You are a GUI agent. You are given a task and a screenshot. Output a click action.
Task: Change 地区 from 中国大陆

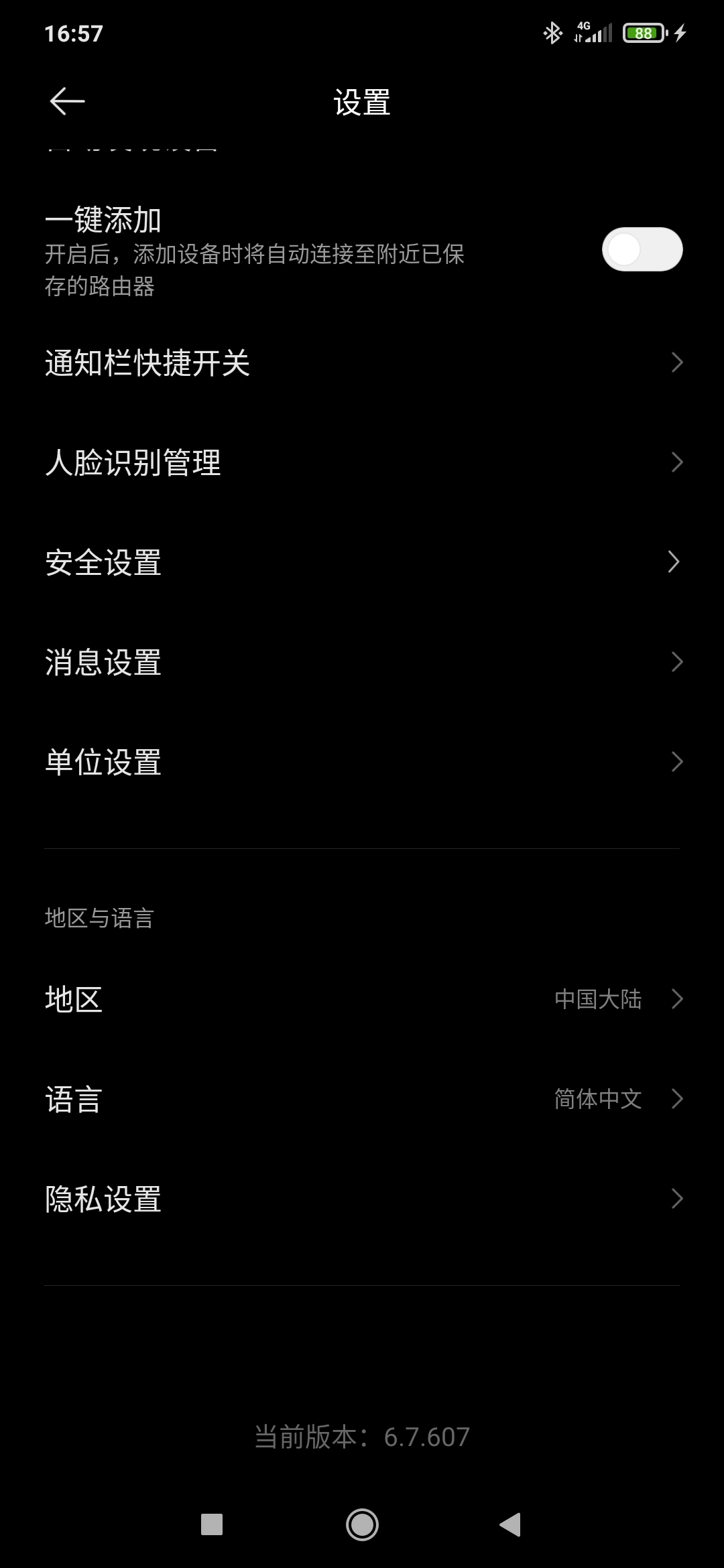(x=362, y=999)
